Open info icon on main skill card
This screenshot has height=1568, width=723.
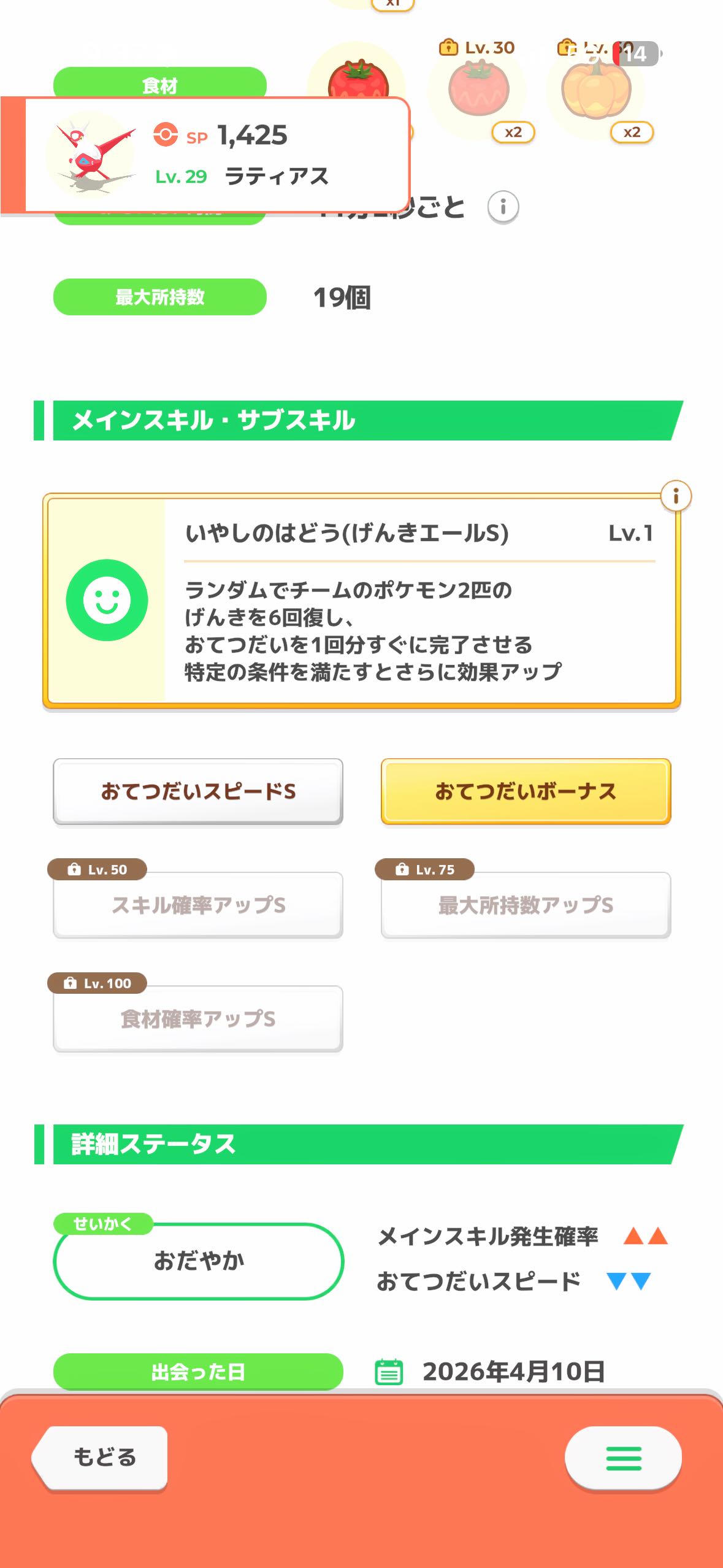pyautogui.click(x=675, y=496)
